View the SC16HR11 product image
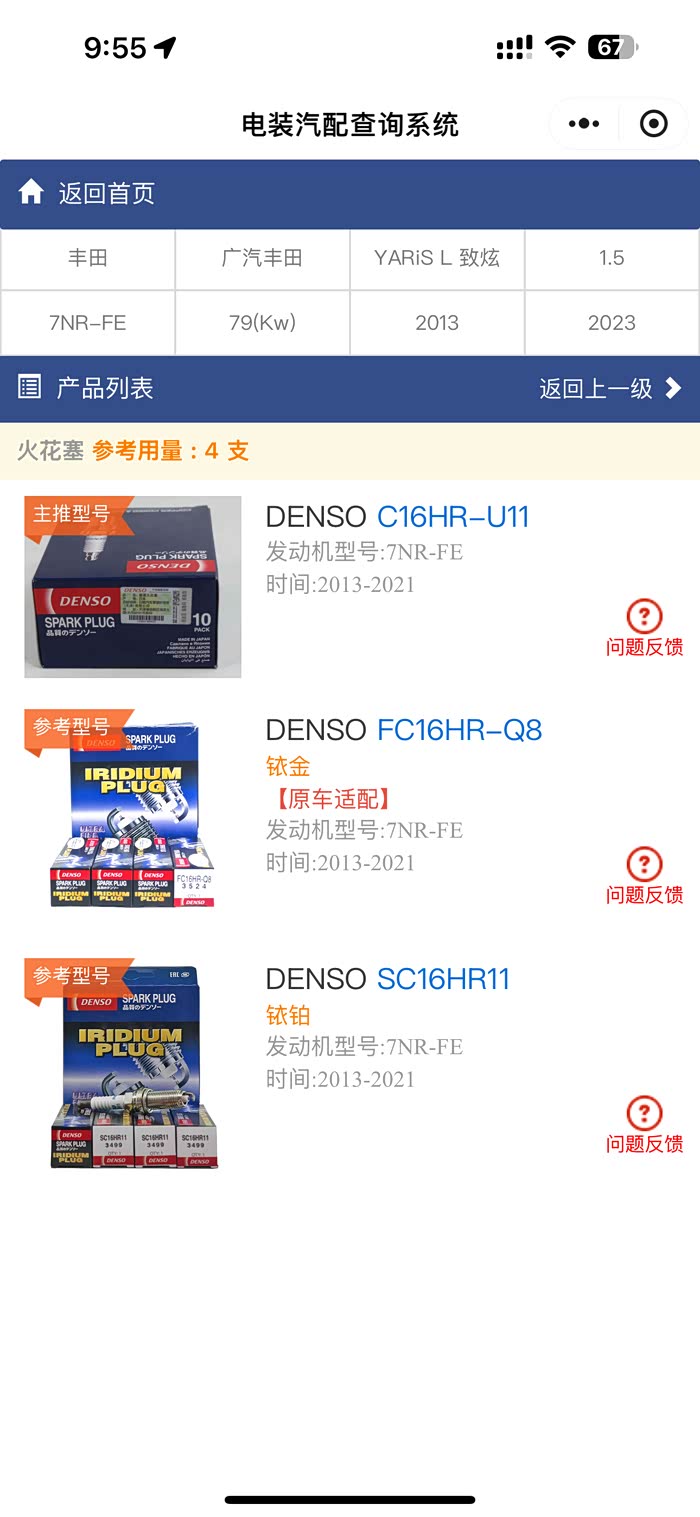The height and width of the screenshot is (1517, 700). click(x=133, y=1065)
